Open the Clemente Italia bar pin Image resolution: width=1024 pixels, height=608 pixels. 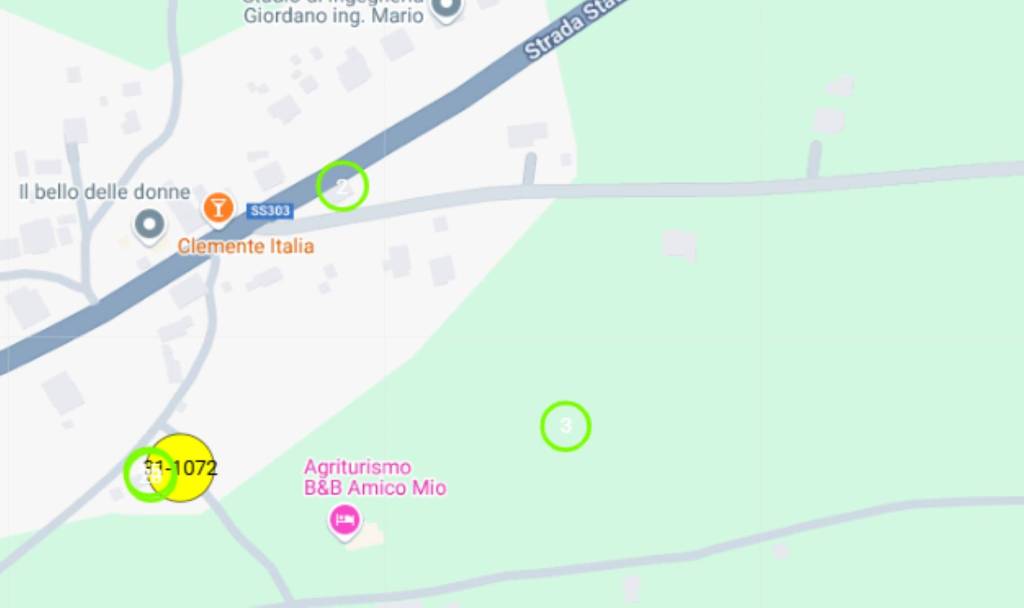[218, 208]
